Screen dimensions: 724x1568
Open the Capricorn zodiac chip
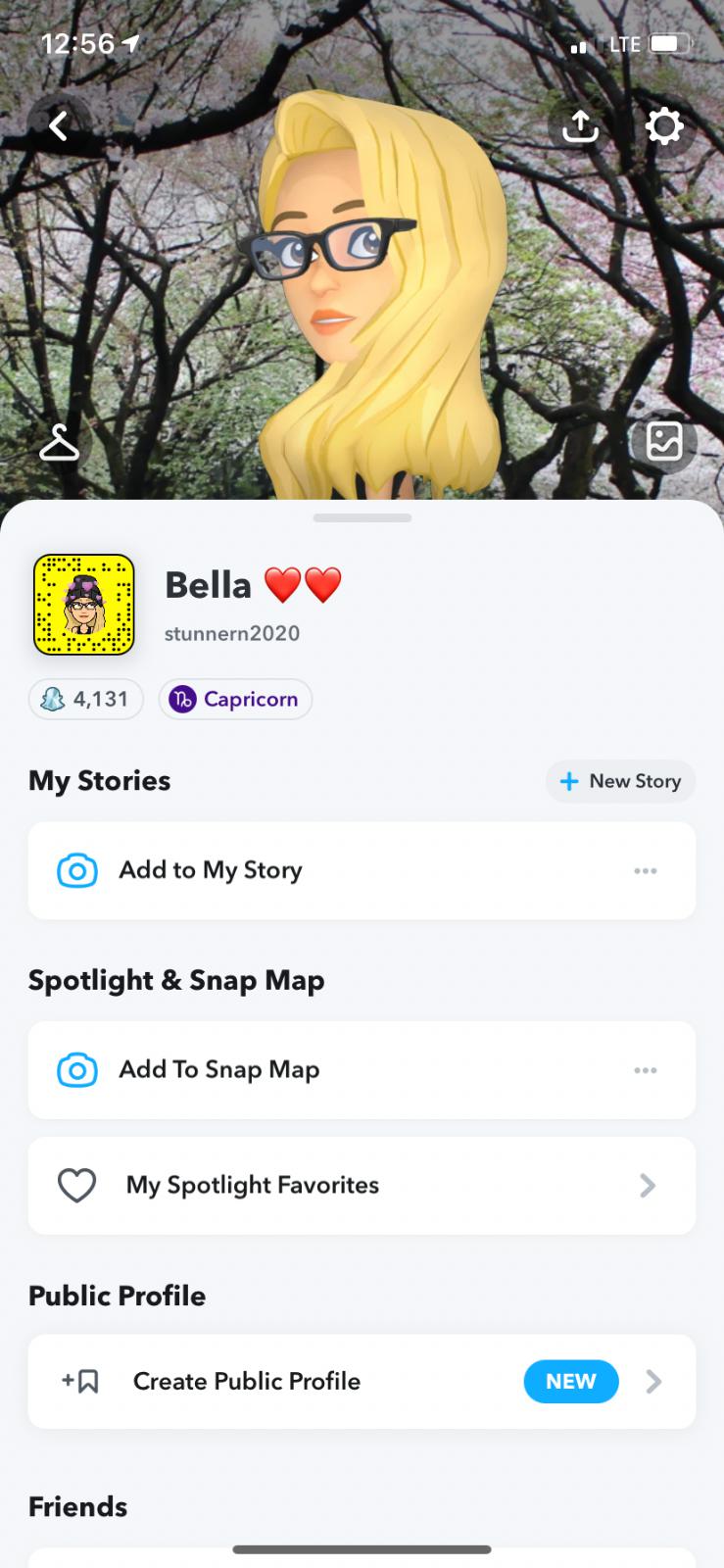235,700
